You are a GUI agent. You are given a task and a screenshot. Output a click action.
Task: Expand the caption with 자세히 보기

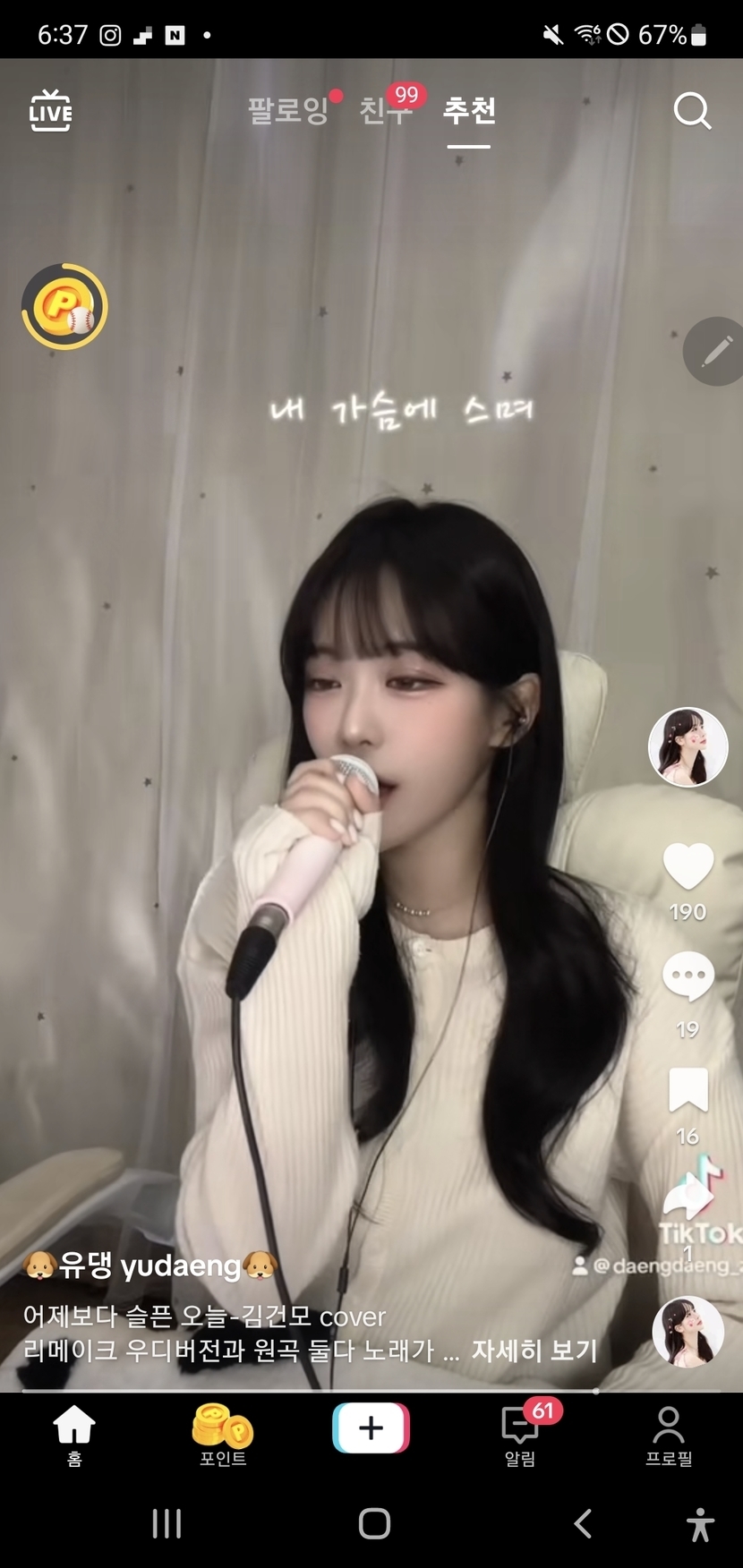pos(534,1350)
